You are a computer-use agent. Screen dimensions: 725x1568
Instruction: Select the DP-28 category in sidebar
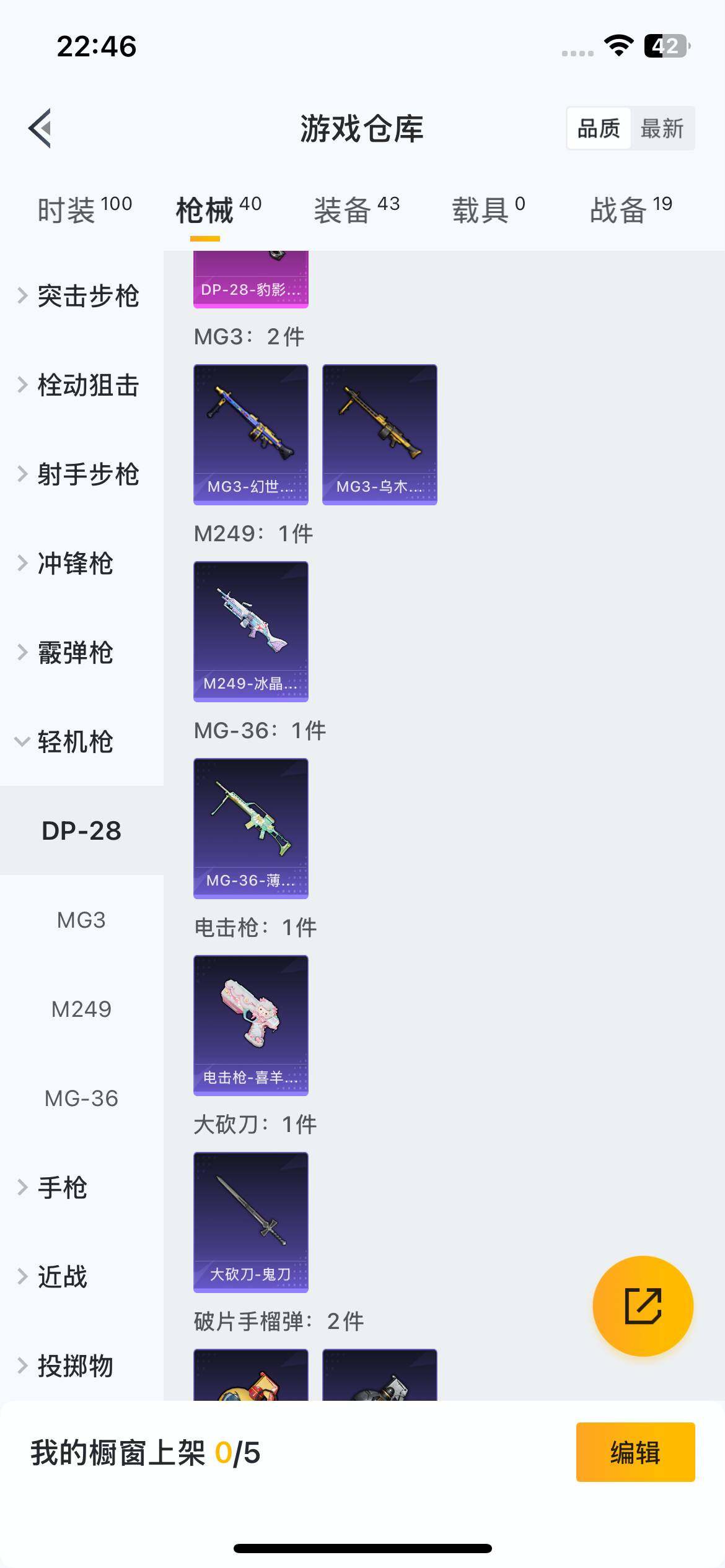point(81,831)
